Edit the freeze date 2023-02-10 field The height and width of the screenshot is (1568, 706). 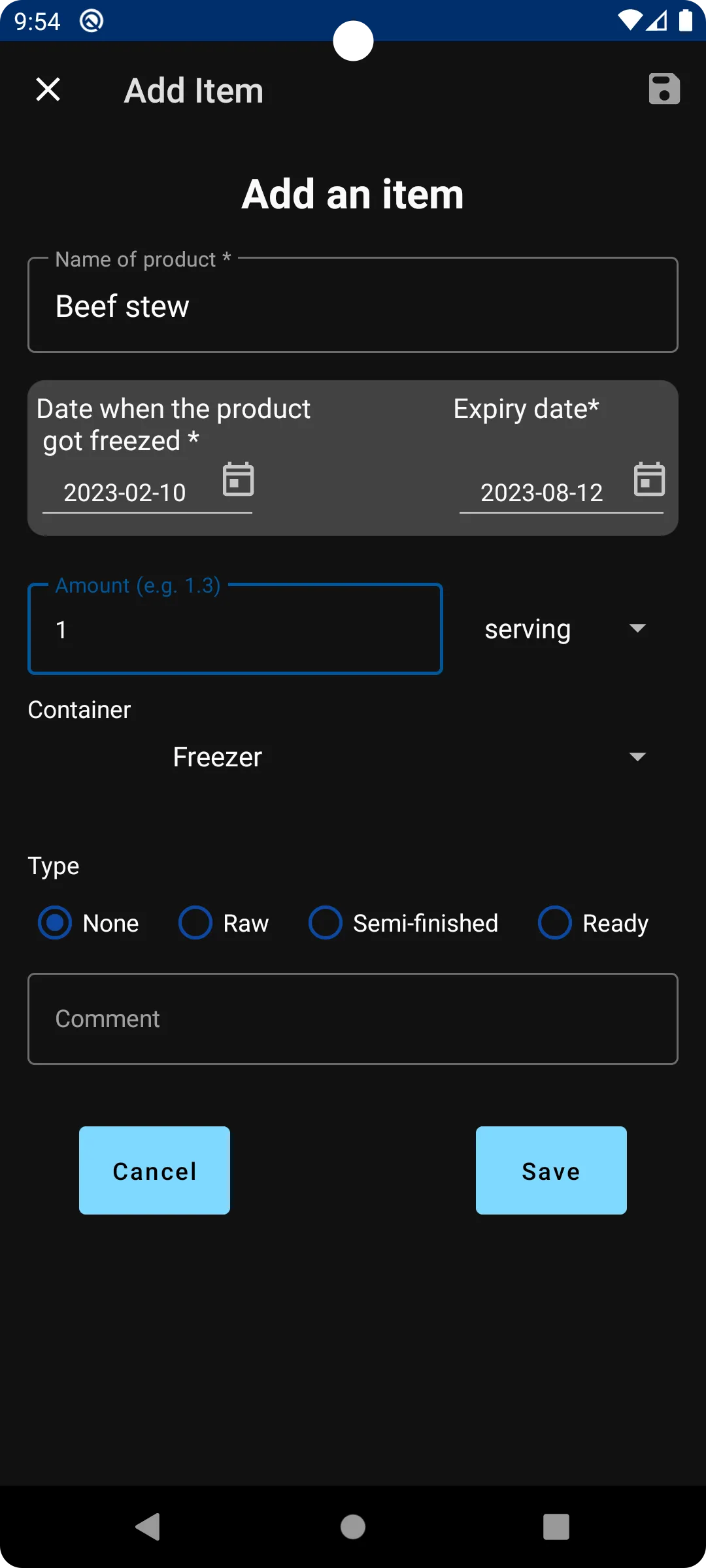pyautogui.click(x=125, y=493)
